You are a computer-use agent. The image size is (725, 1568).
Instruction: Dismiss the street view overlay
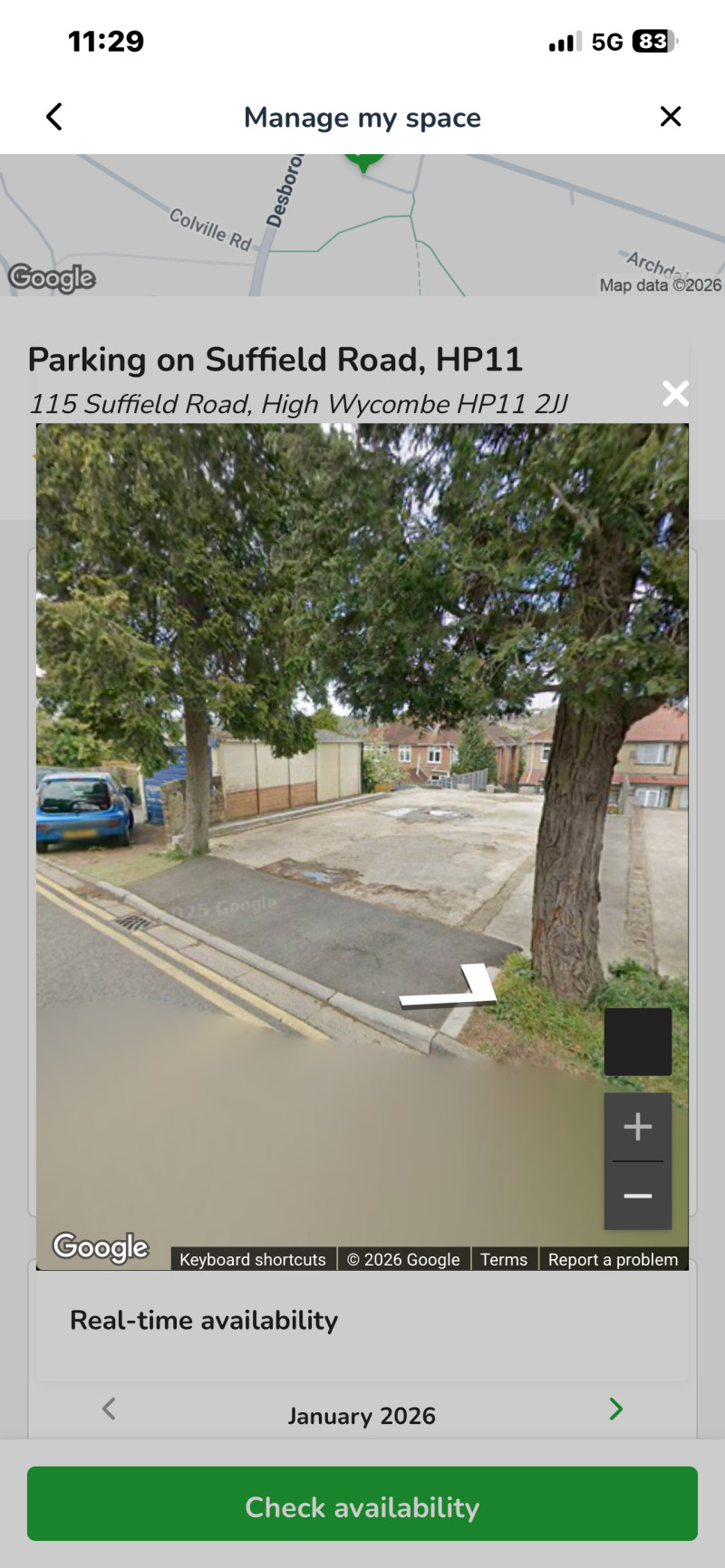675,393
